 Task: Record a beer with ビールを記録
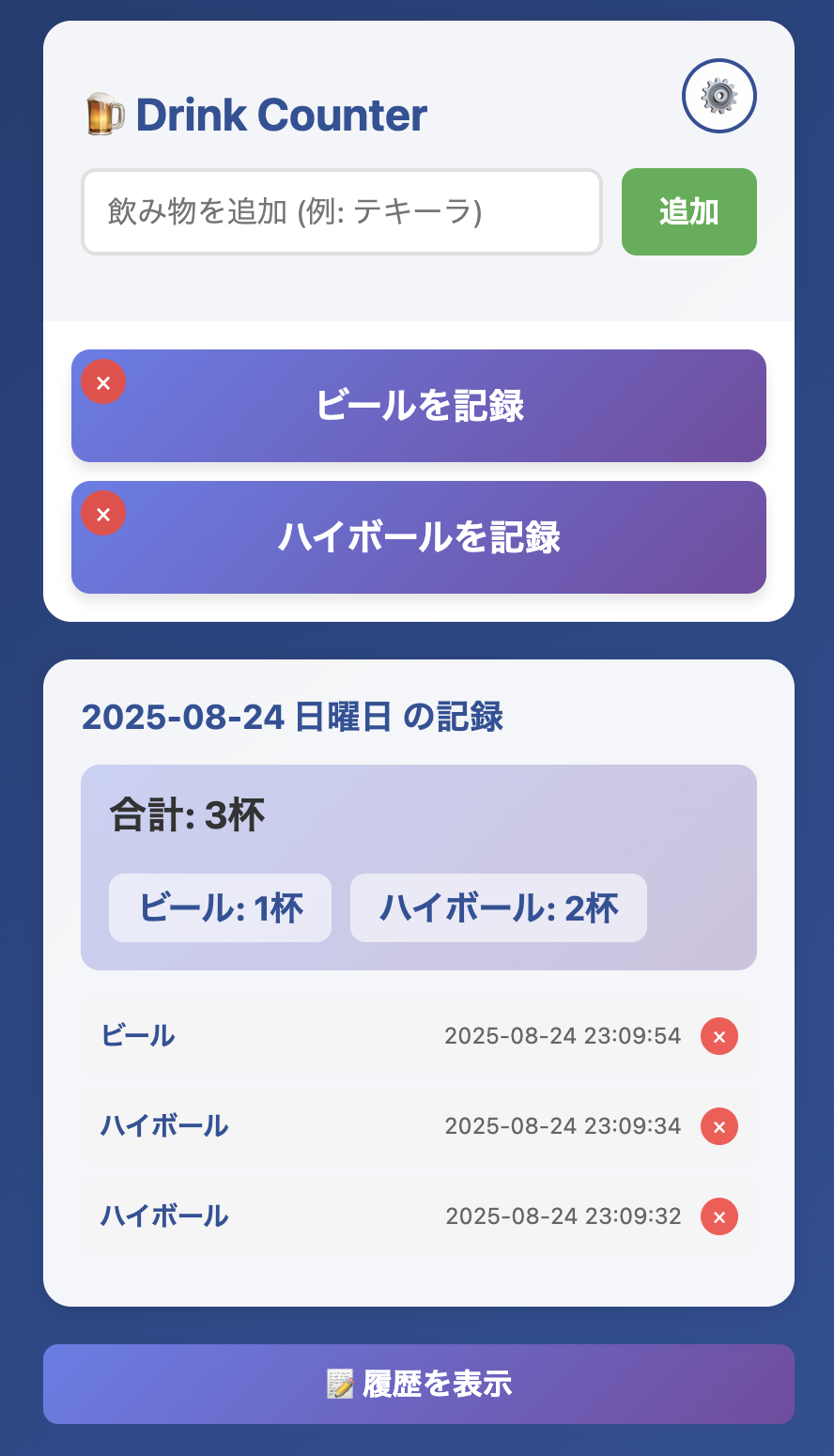pos(419,406)
